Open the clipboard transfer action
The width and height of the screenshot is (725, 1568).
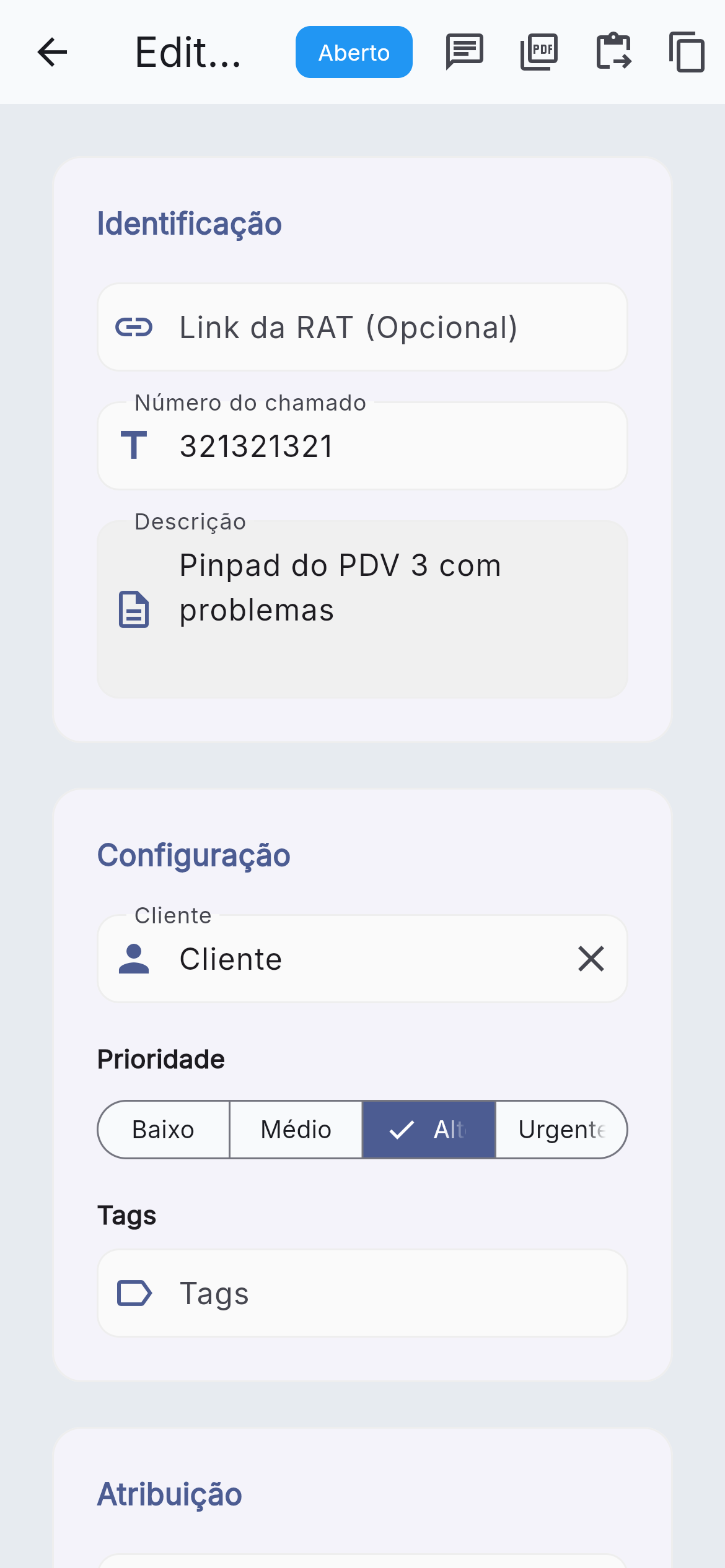[613, 52]
